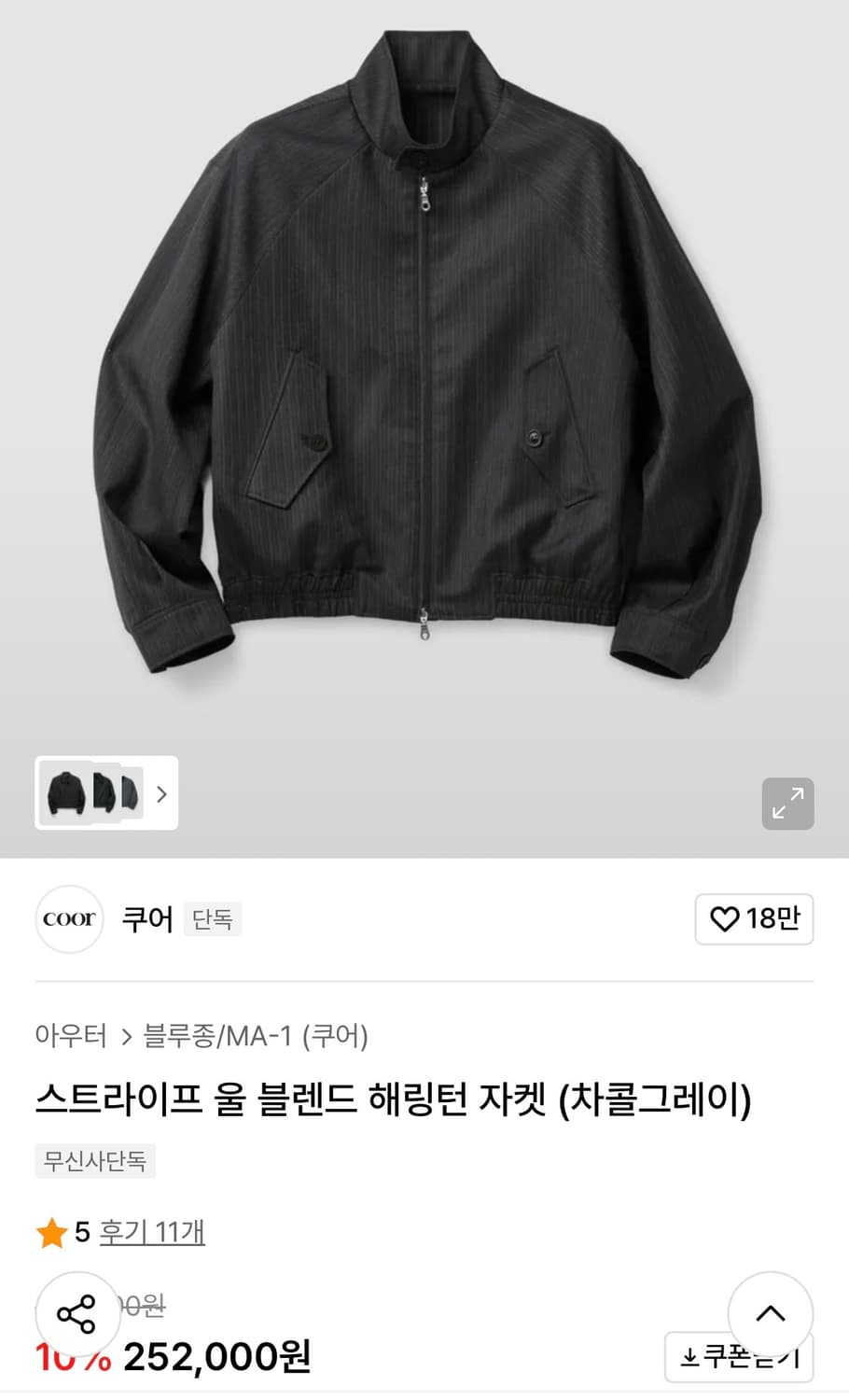Click the fullscreen expand icon on product image
Viewport: 849px width, 1400px height.
tap(788, 804)
